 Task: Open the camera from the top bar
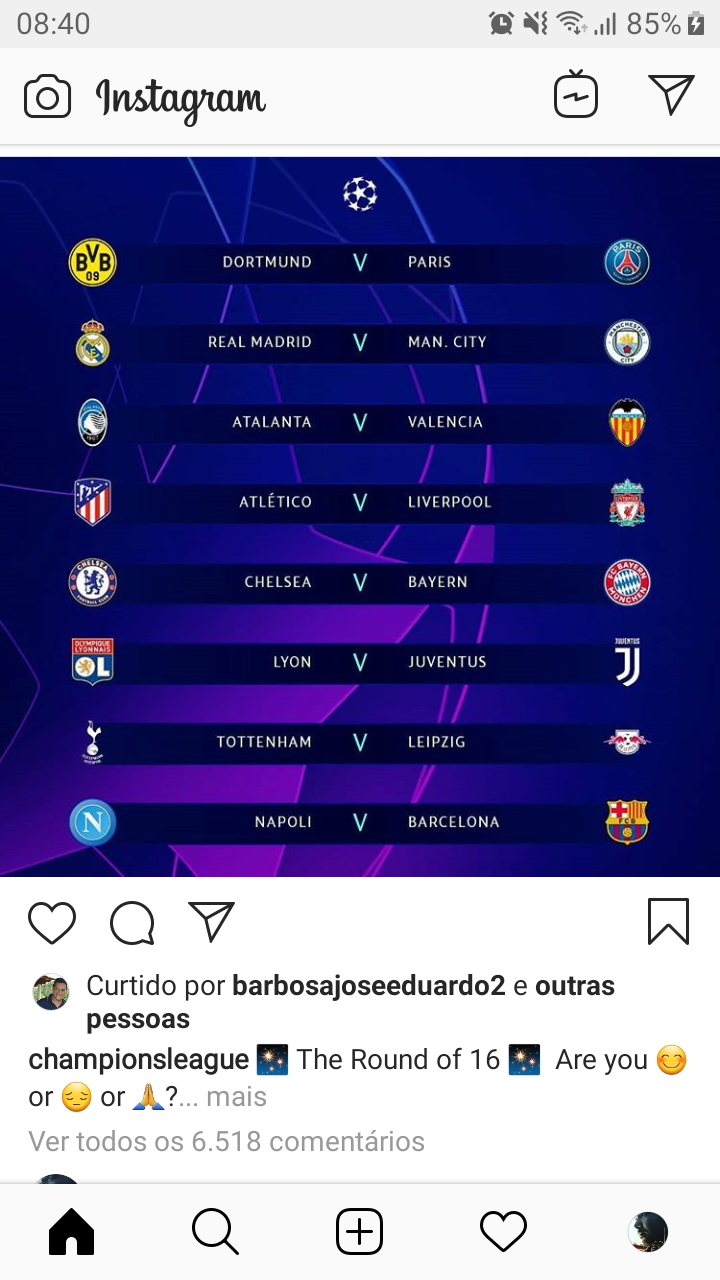[47, 97]
